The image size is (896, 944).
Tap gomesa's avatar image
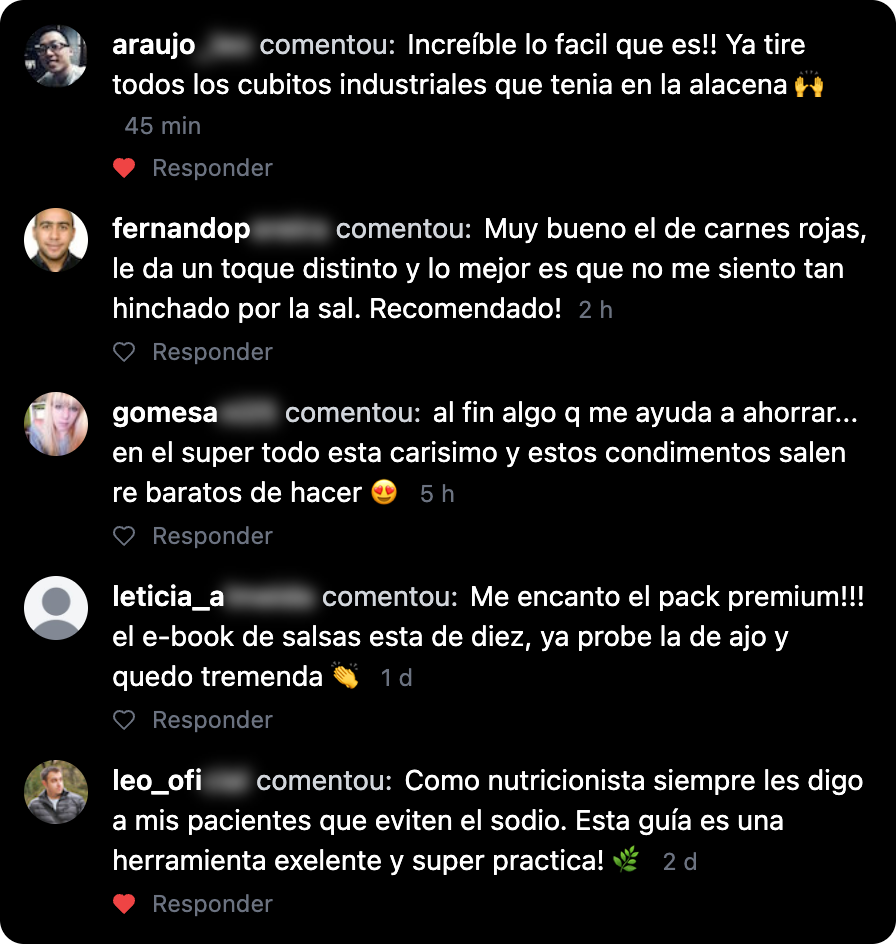point(56,424)
